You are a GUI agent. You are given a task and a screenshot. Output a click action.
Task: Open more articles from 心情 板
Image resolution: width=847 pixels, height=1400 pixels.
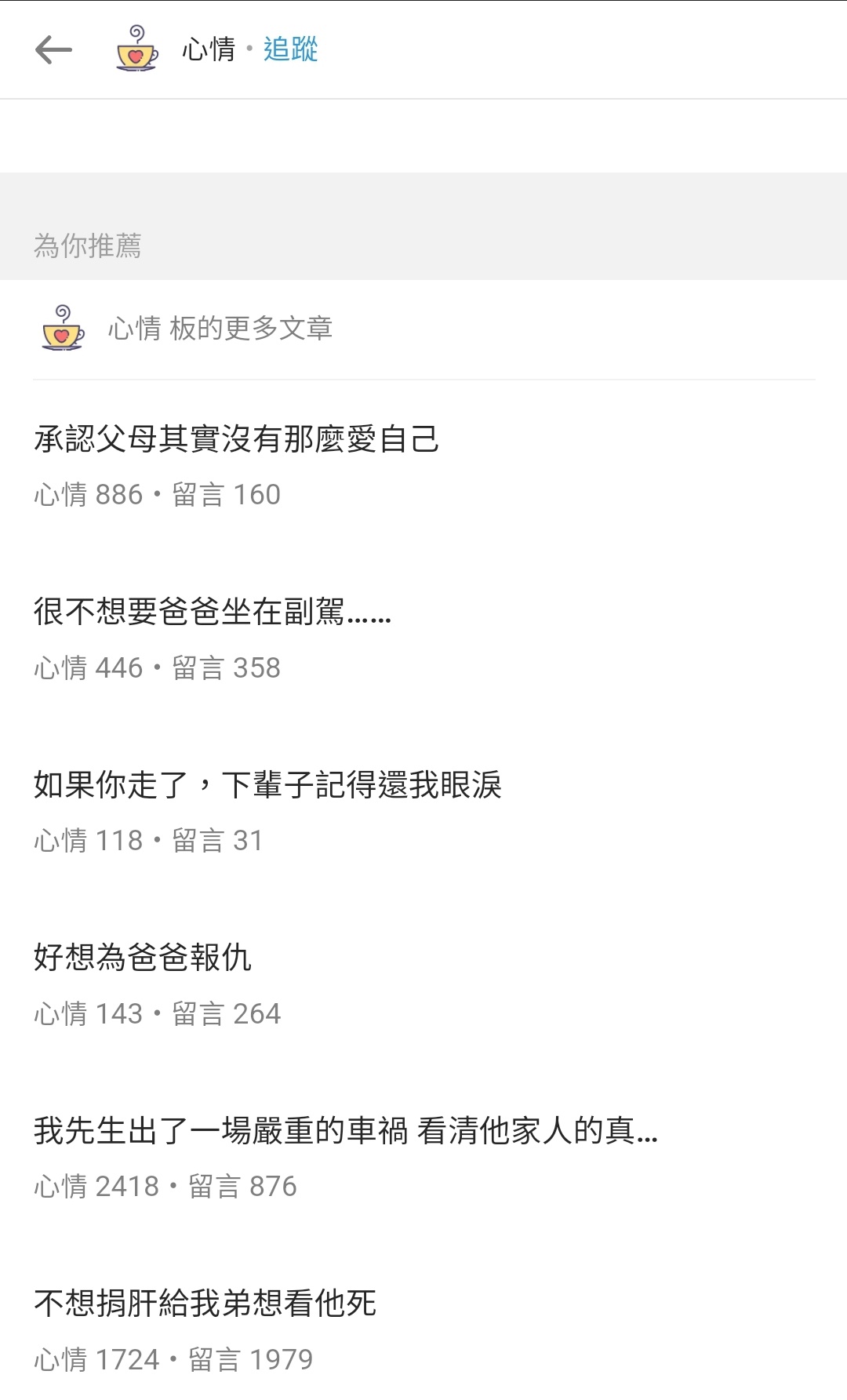coord(220,328)
